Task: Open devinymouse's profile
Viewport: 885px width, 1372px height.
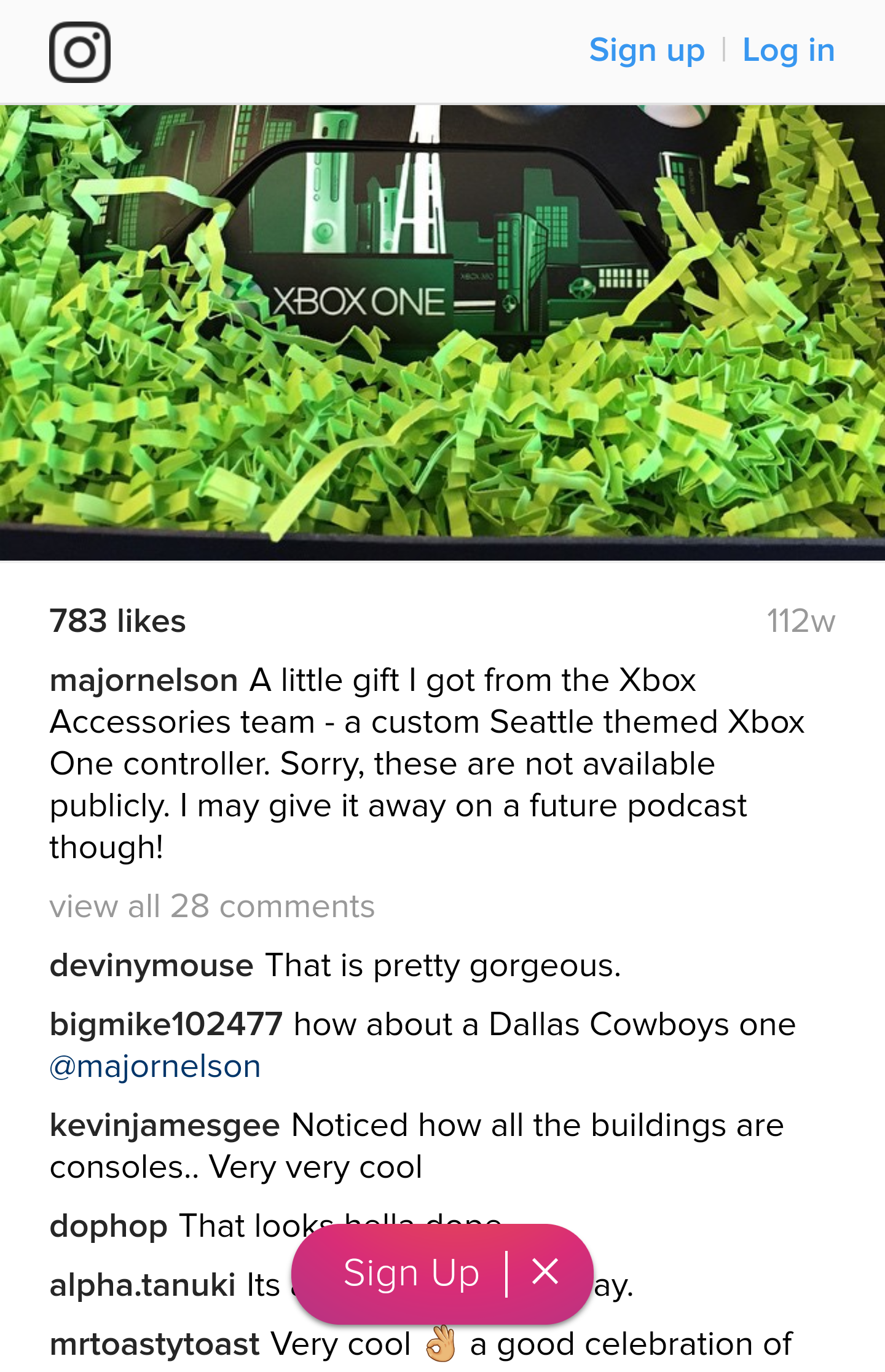Action: click(x=151, y=966)
